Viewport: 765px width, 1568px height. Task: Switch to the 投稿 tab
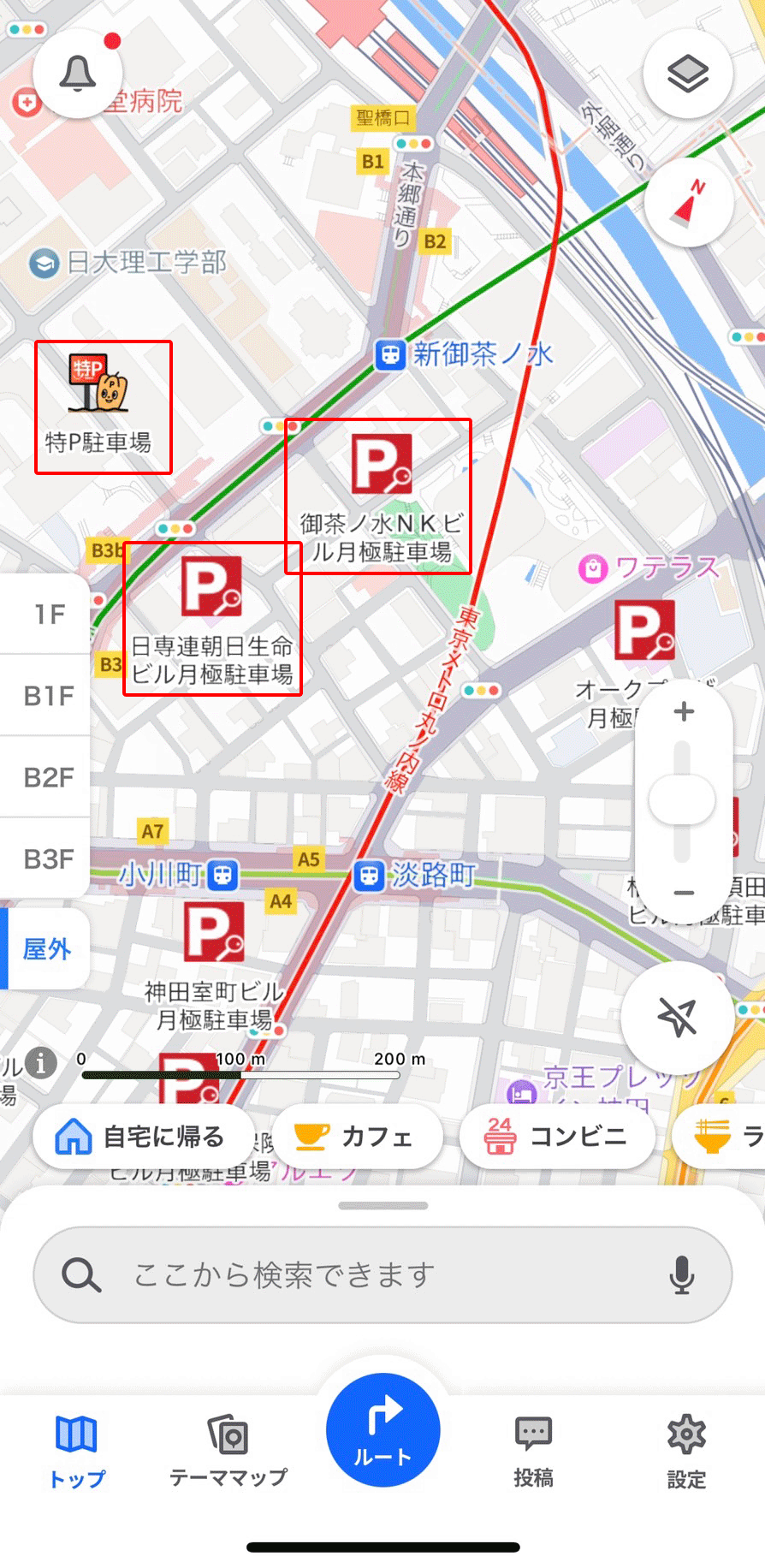click(x=533, y=1451)
